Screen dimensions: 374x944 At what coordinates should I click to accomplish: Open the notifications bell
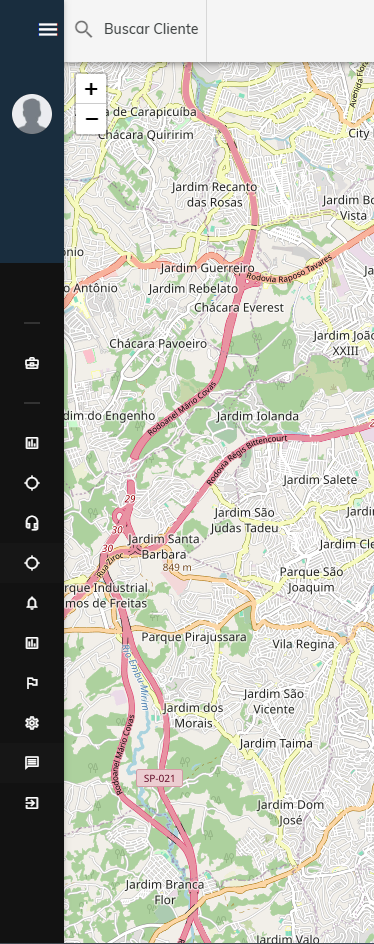point(32,603)
